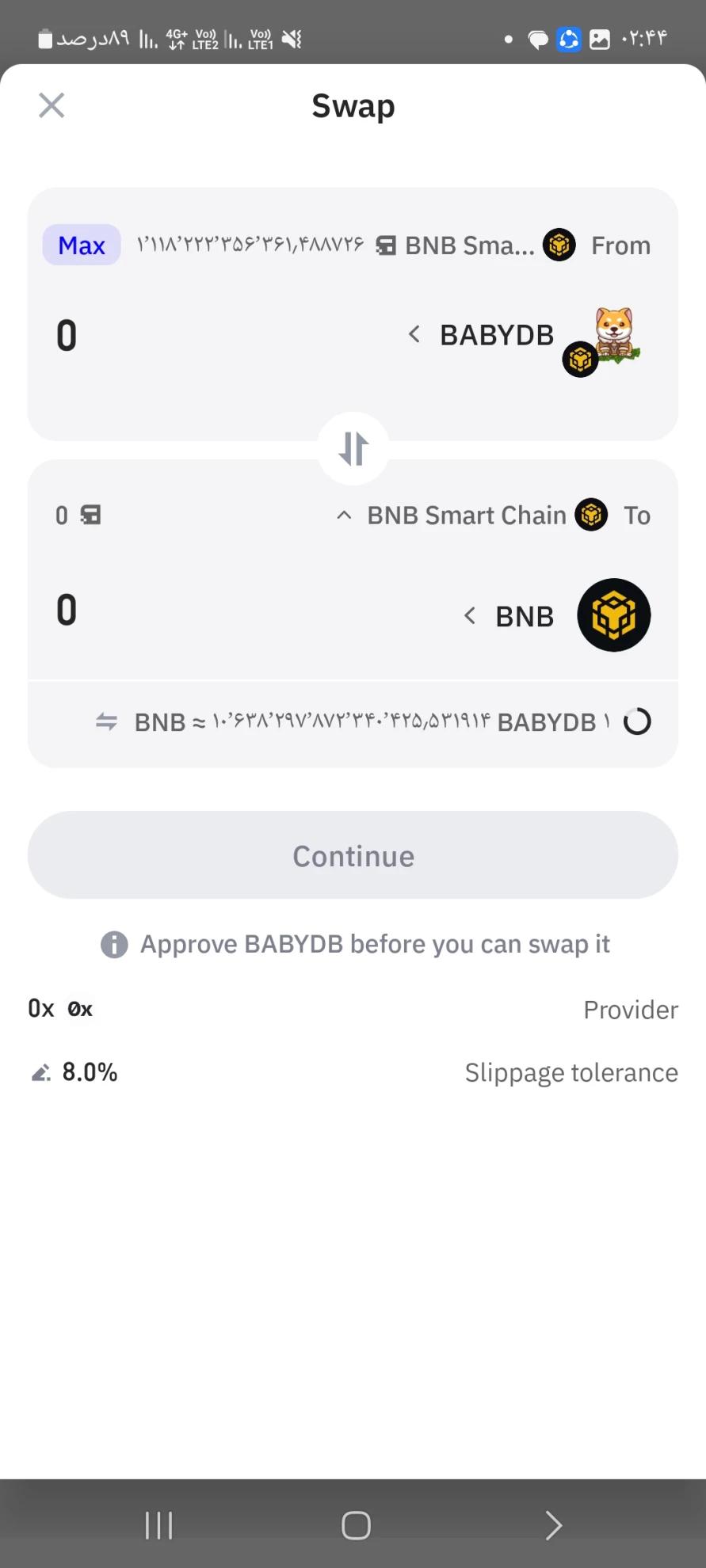This screenshot has width=706, height=1568.
Task: Expand the To network BNB Smart Chain
Action: click(466, 516)
